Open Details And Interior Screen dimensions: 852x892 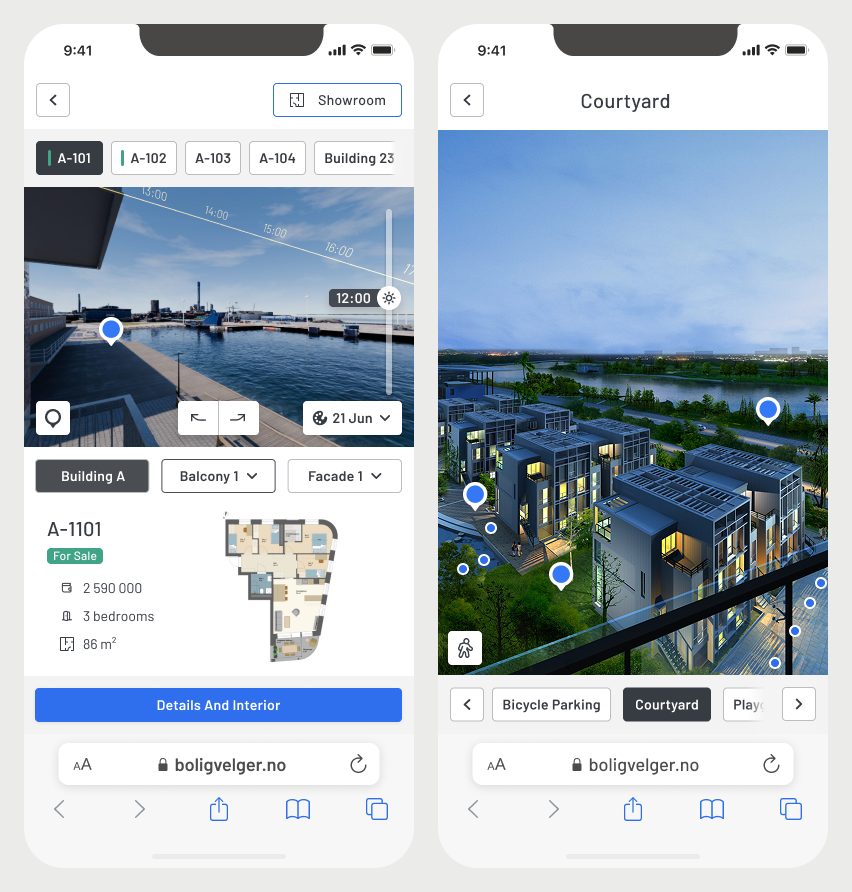218,705
